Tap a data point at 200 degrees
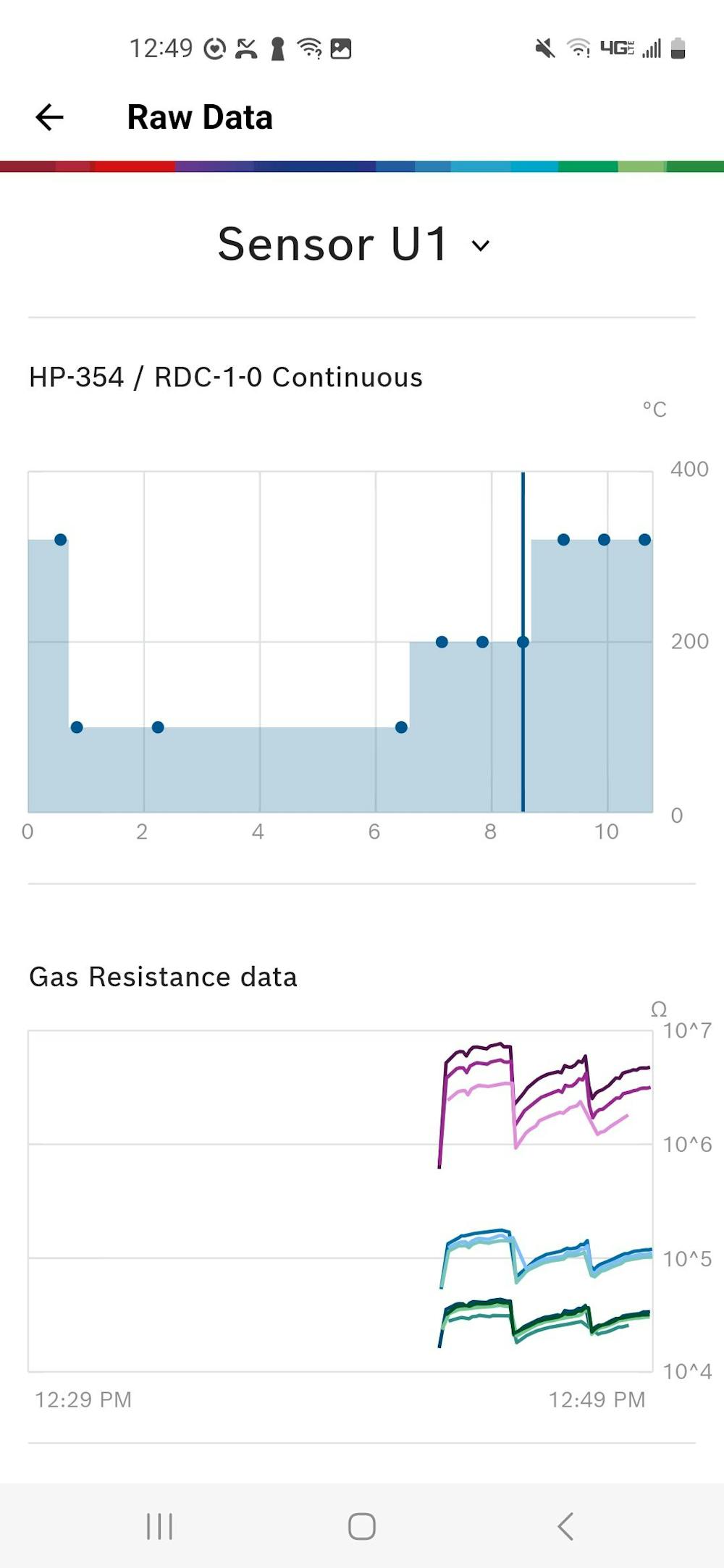 click(442, 640)
